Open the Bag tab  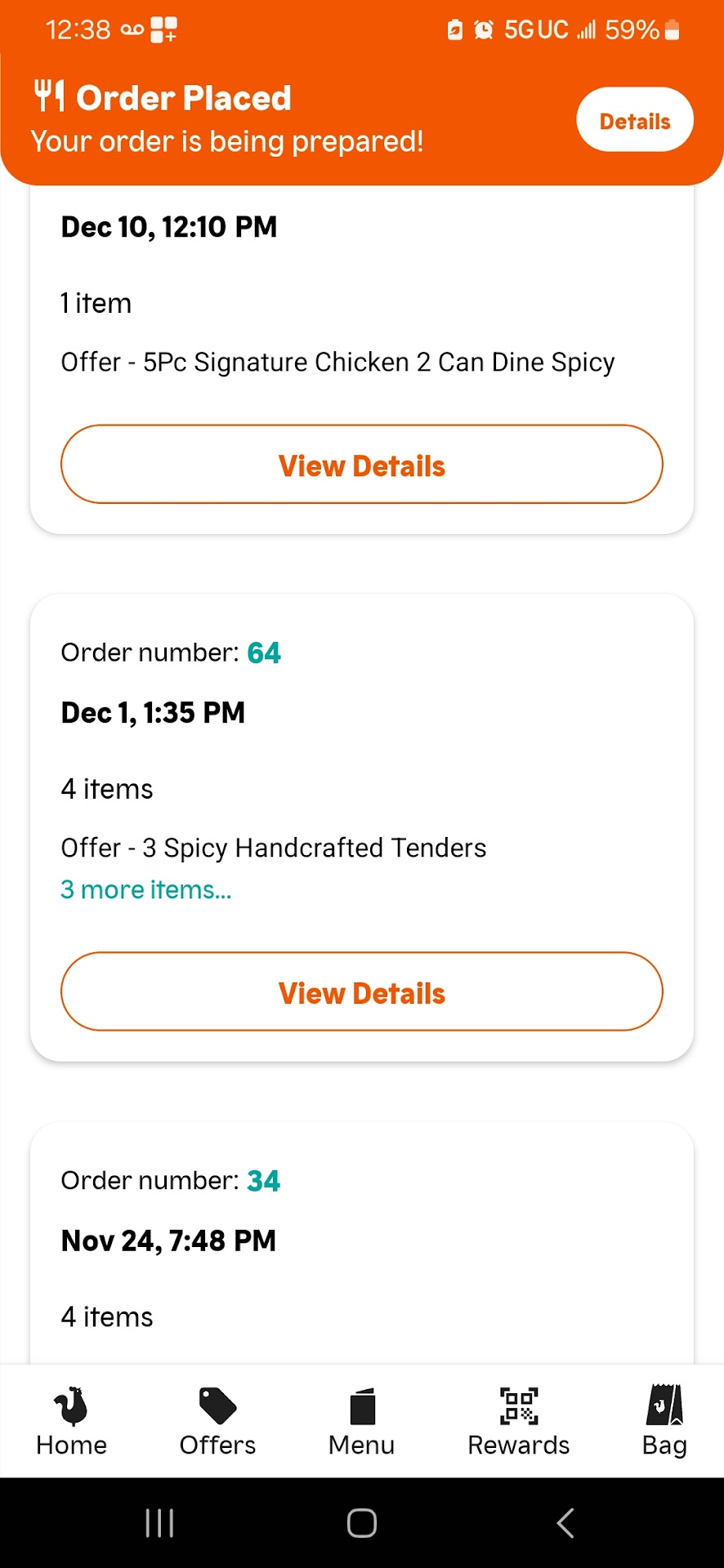coord(664,1421)
